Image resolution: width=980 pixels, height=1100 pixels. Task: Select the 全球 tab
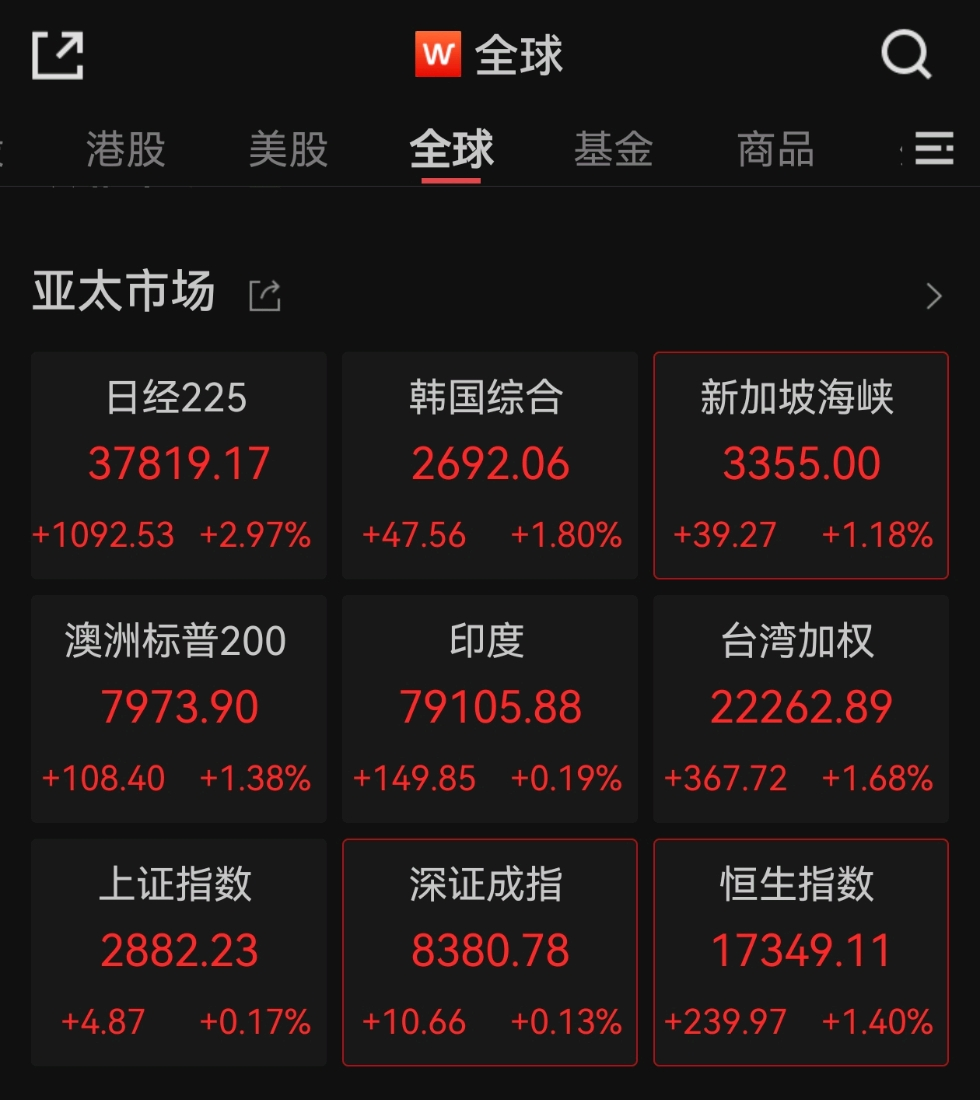[x=451, y=148]
